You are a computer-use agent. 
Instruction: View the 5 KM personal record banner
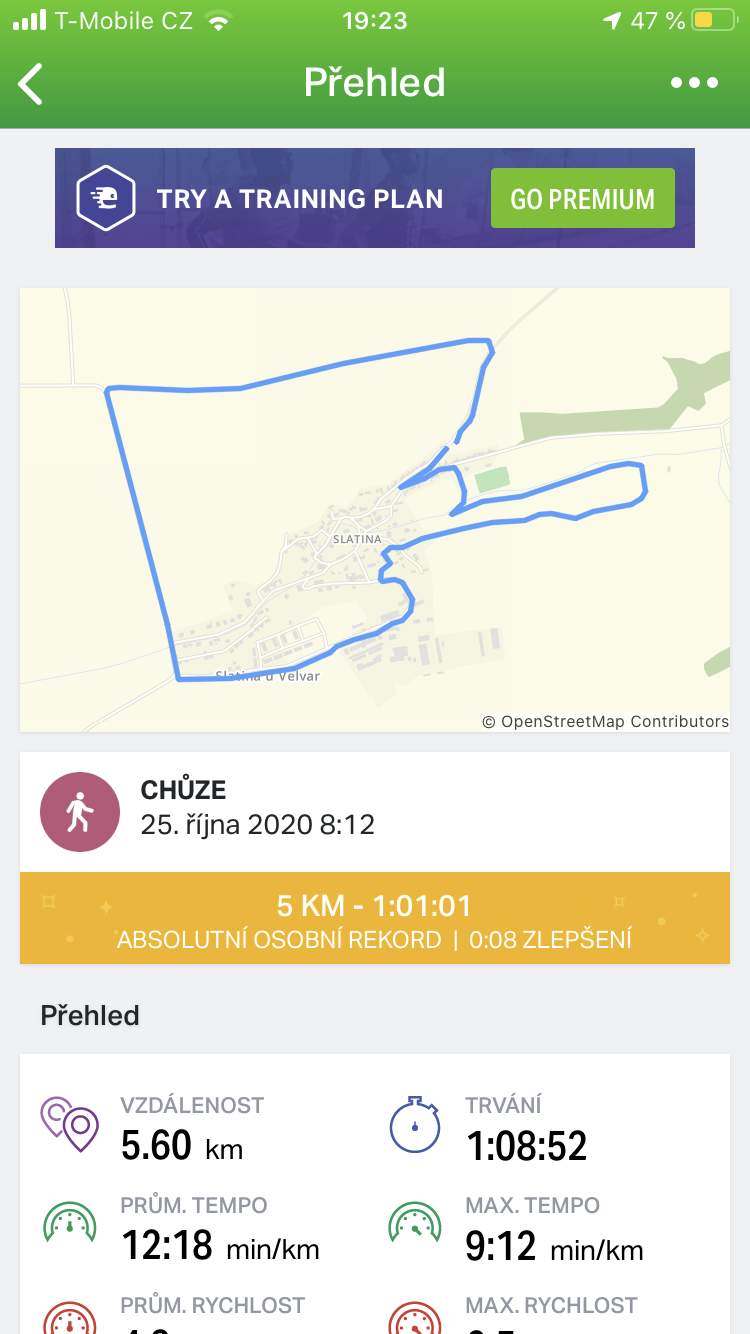click(375, 918)
